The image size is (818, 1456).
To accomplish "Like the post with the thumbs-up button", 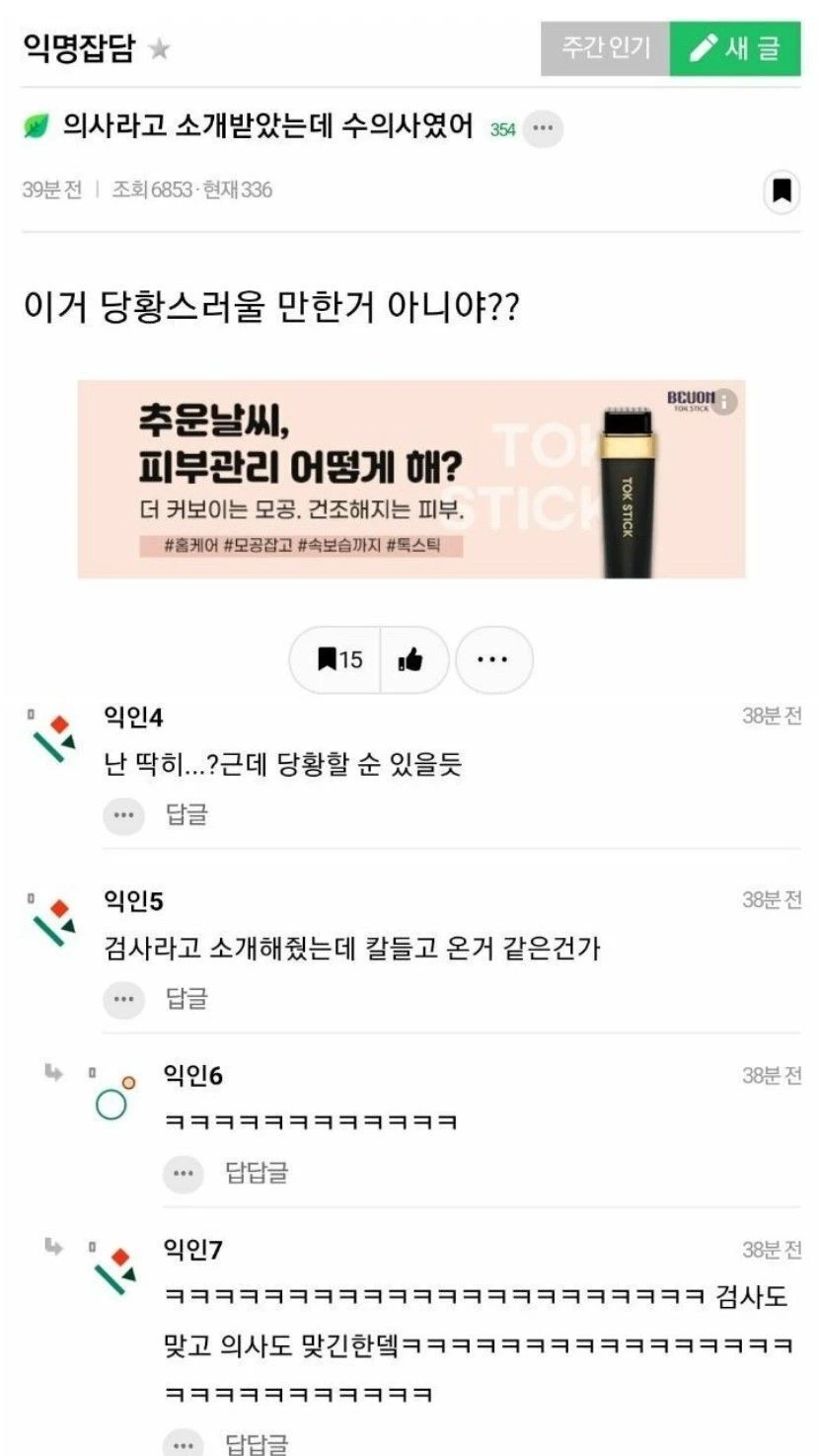I will point(413,659).
